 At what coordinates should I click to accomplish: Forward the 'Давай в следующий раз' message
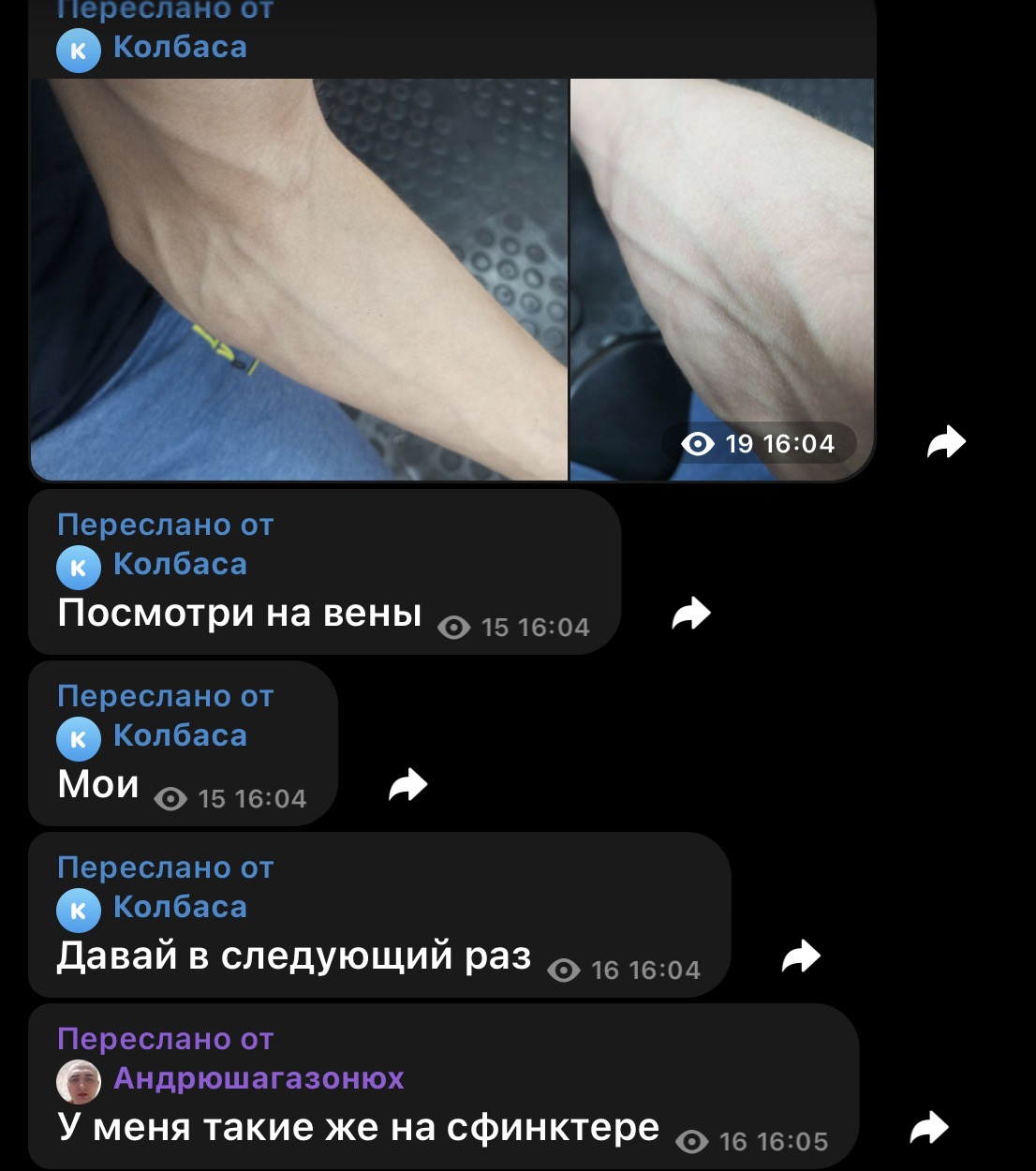801,956
